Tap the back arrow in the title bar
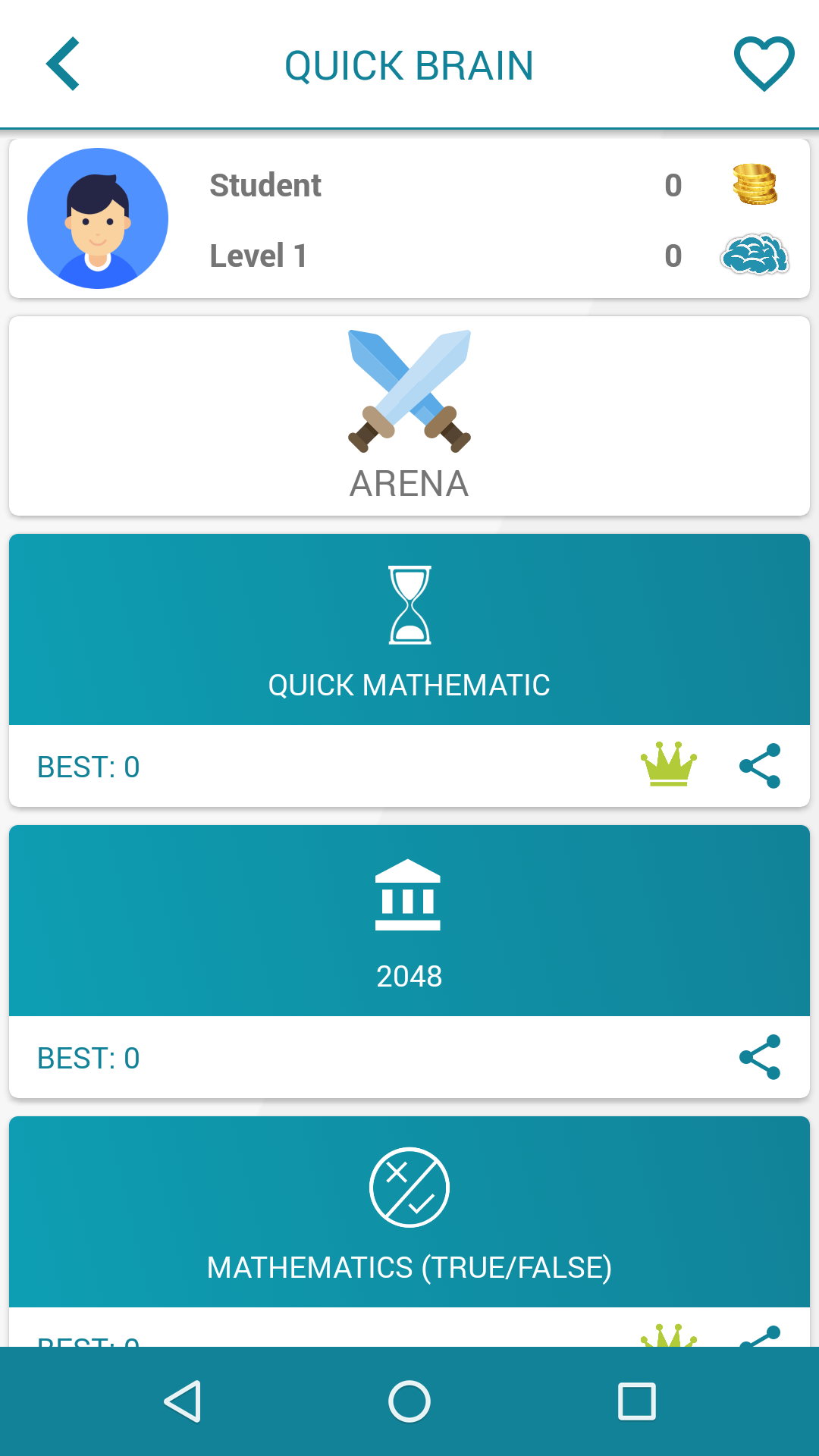The height and width of the screenshot is (1456, 819). [x=63, y=64]
